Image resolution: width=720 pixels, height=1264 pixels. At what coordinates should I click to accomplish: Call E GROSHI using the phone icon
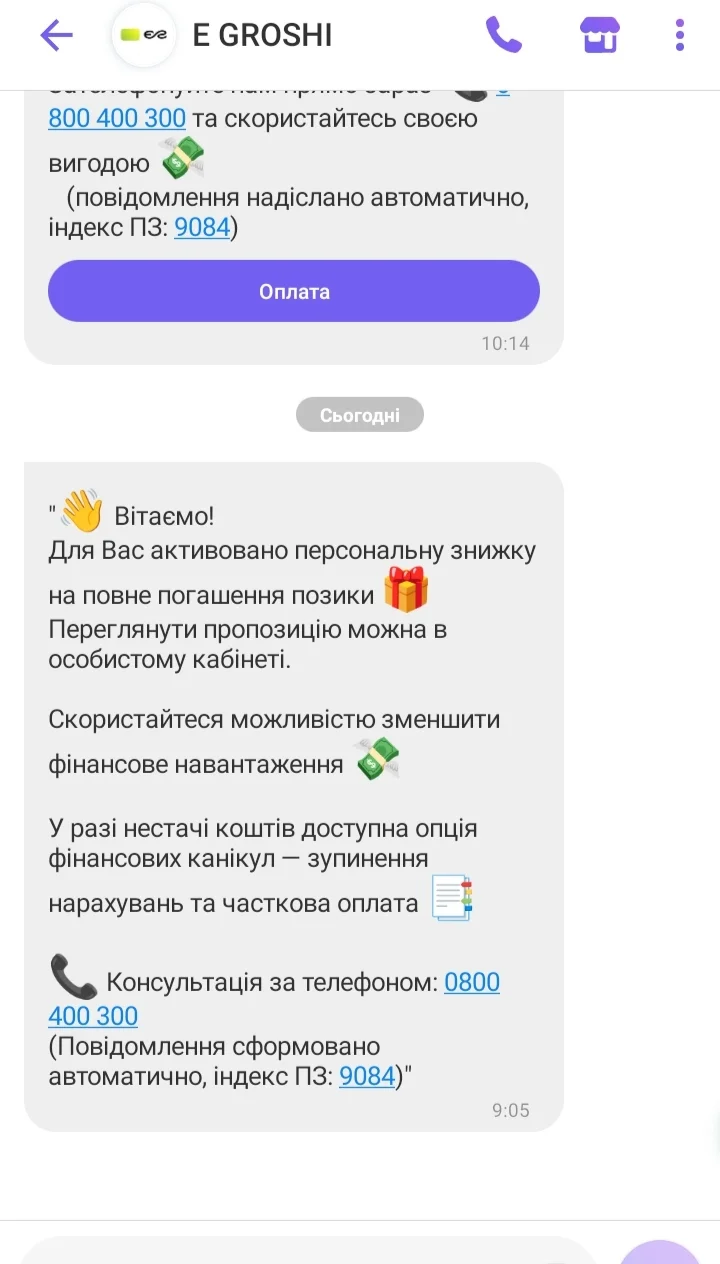tap(503, 36)
